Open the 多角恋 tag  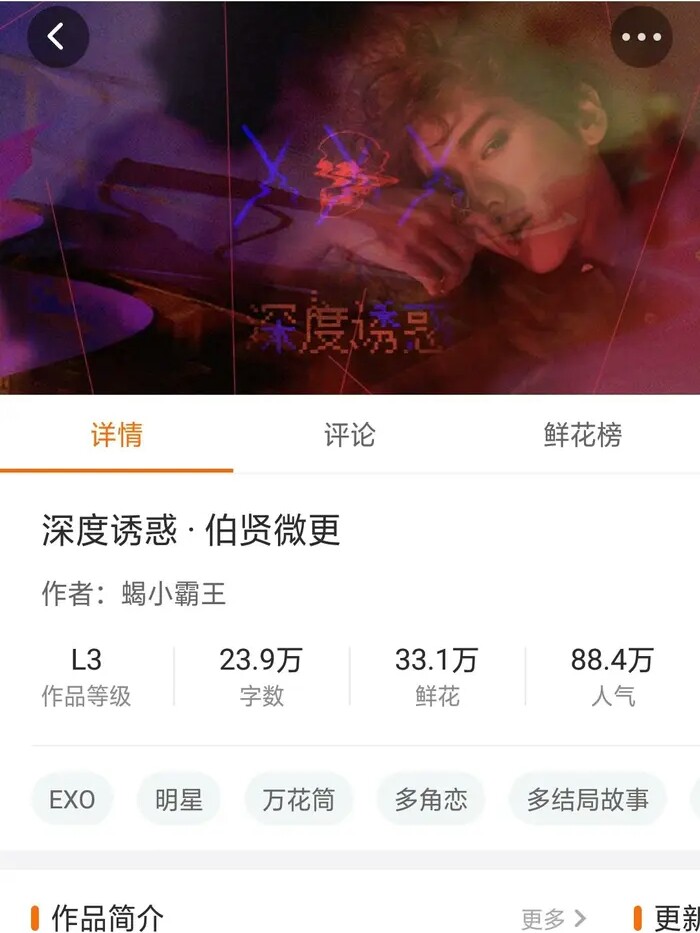coord(430,799)
